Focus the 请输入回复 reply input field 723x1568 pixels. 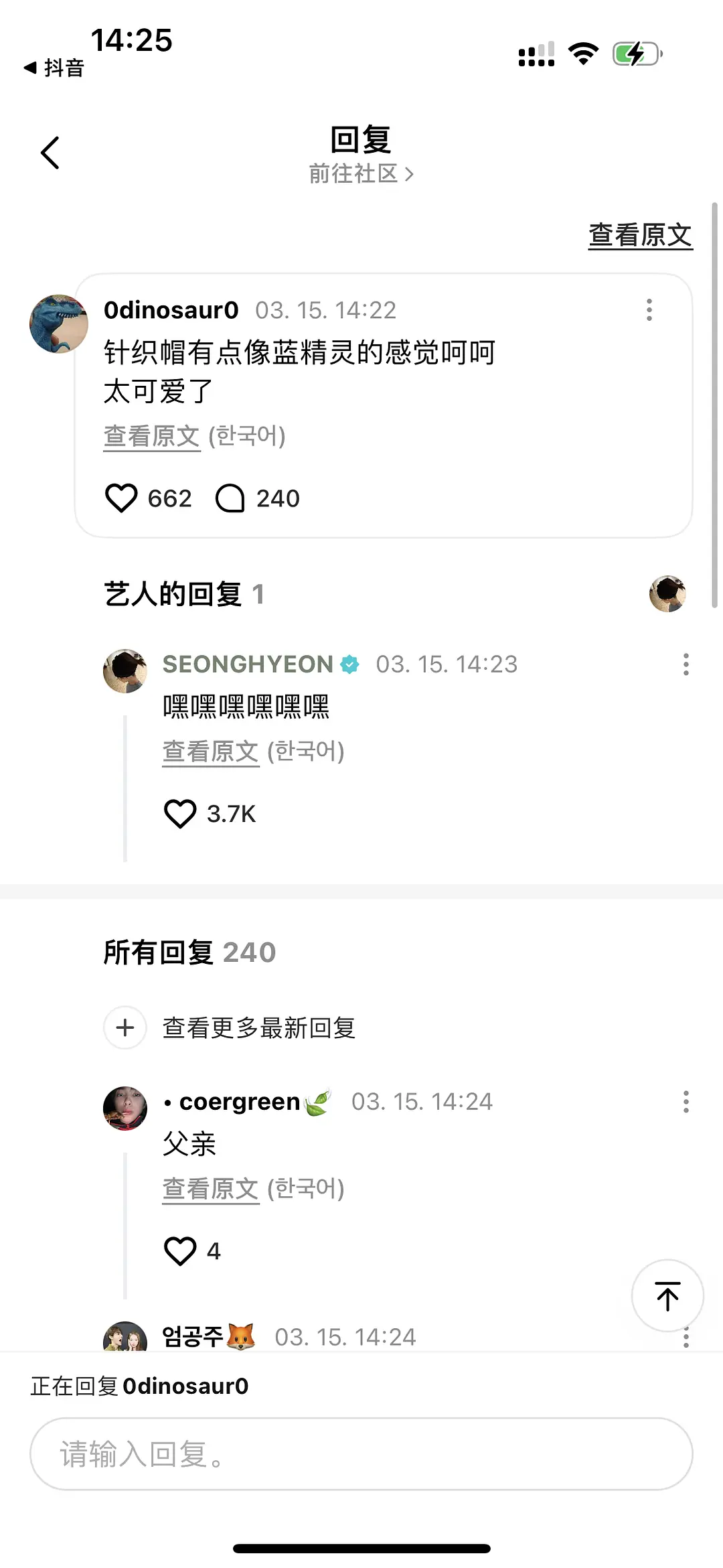pyautogui.click(x=361, y=1454)
